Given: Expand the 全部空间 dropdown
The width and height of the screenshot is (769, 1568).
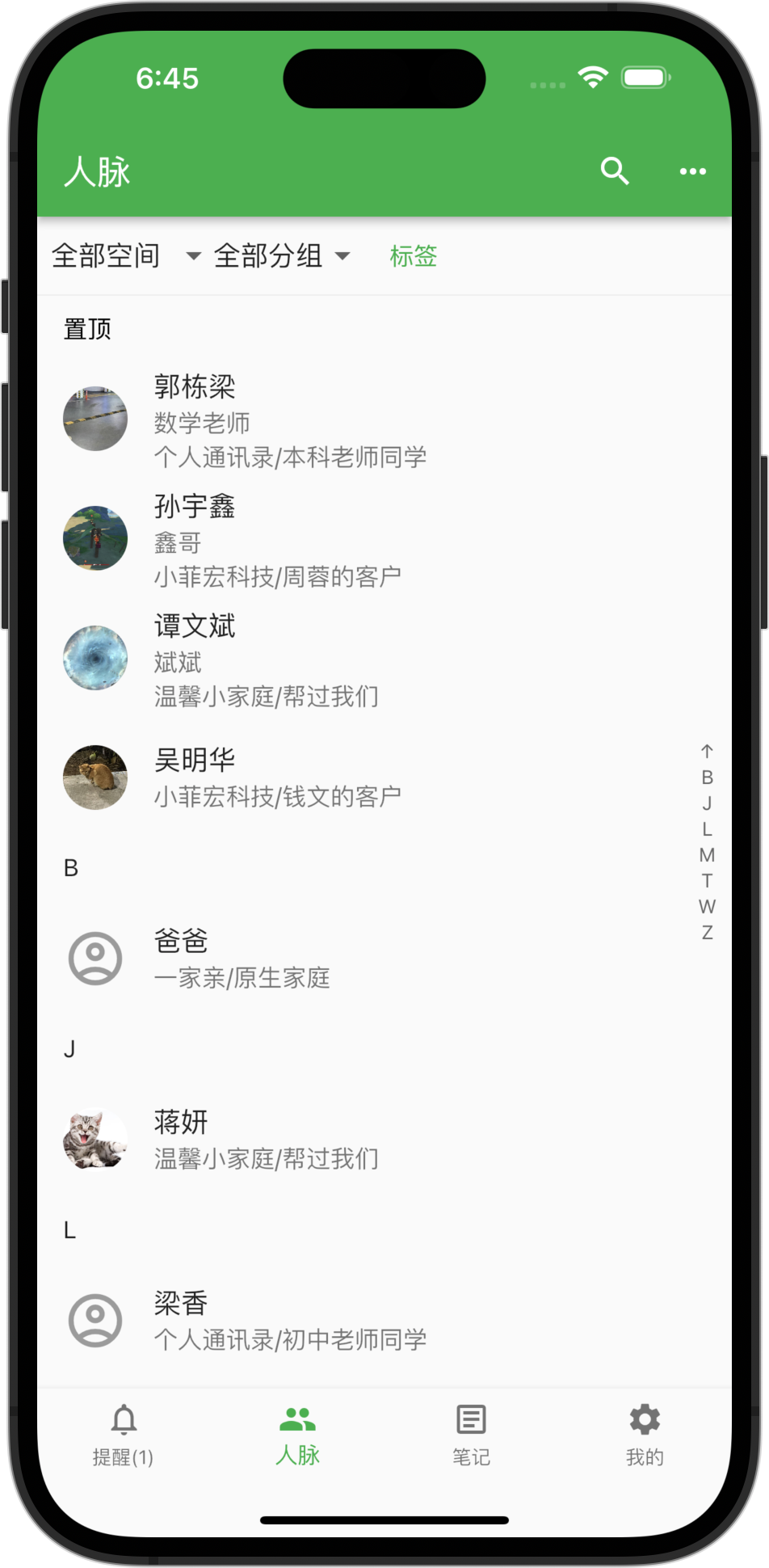Looking at the screenshot, I should point(125,256).
